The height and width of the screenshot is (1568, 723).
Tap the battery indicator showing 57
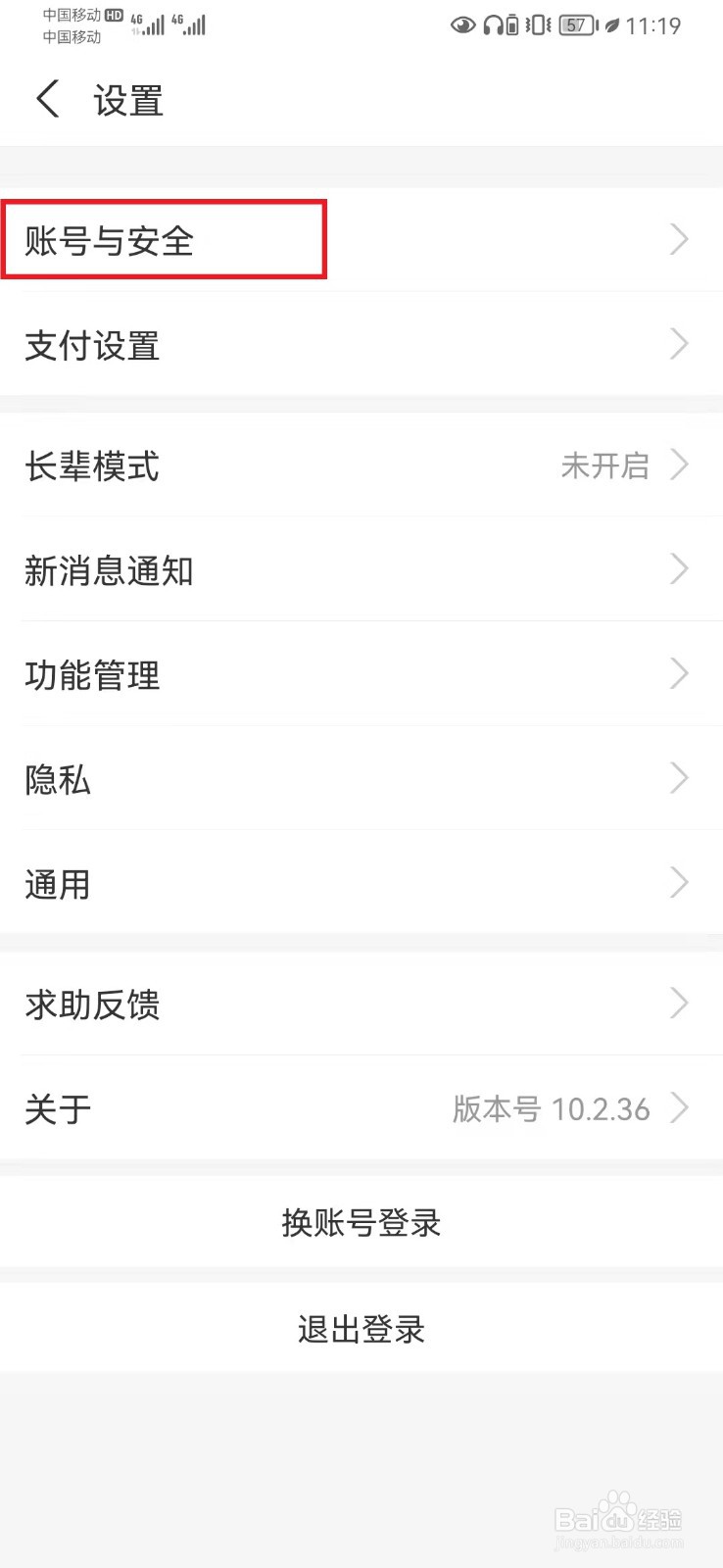pos(577,25)
